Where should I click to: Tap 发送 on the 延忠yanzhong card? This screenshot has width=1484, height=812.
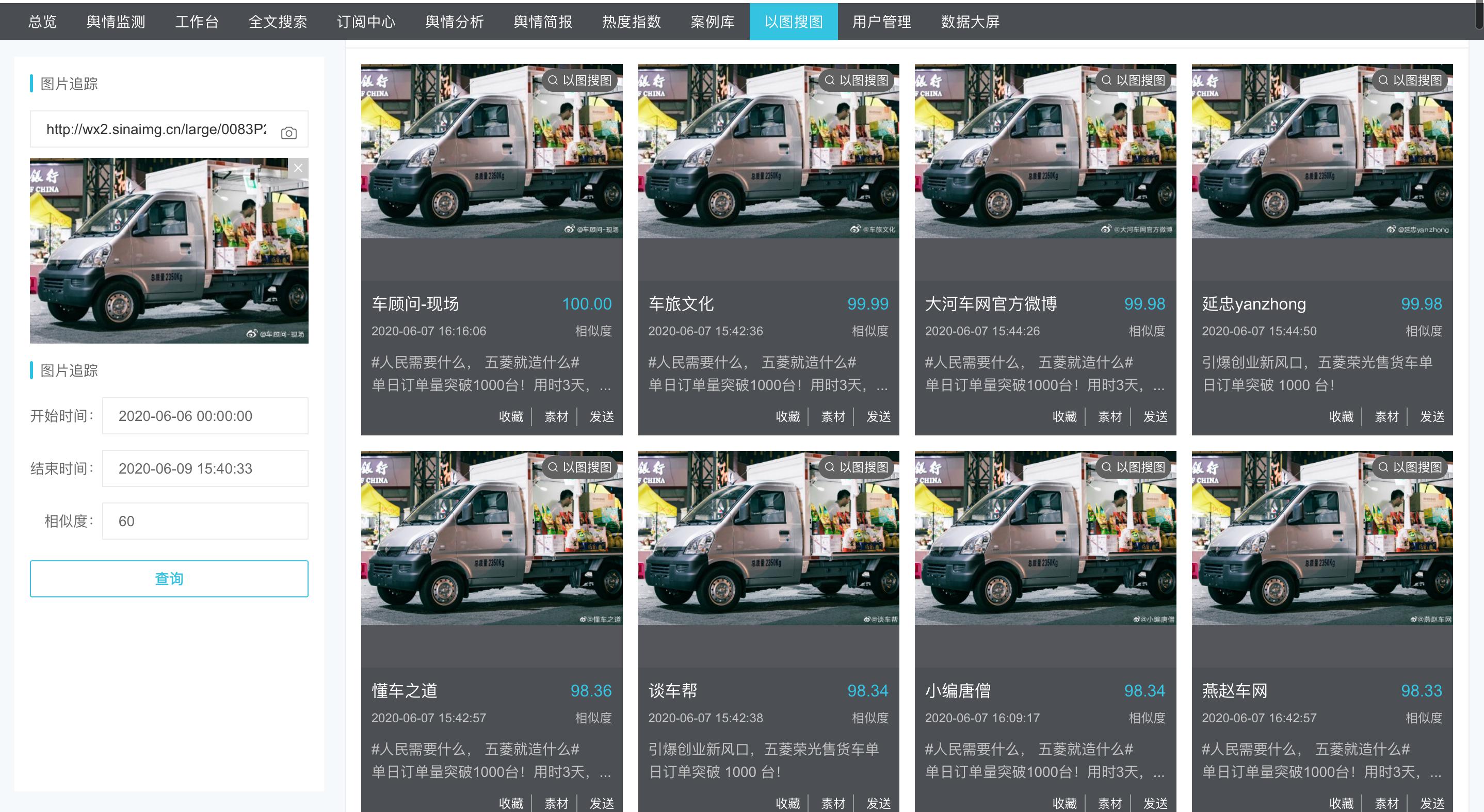pyautogui.click(x=1431, y=416)
